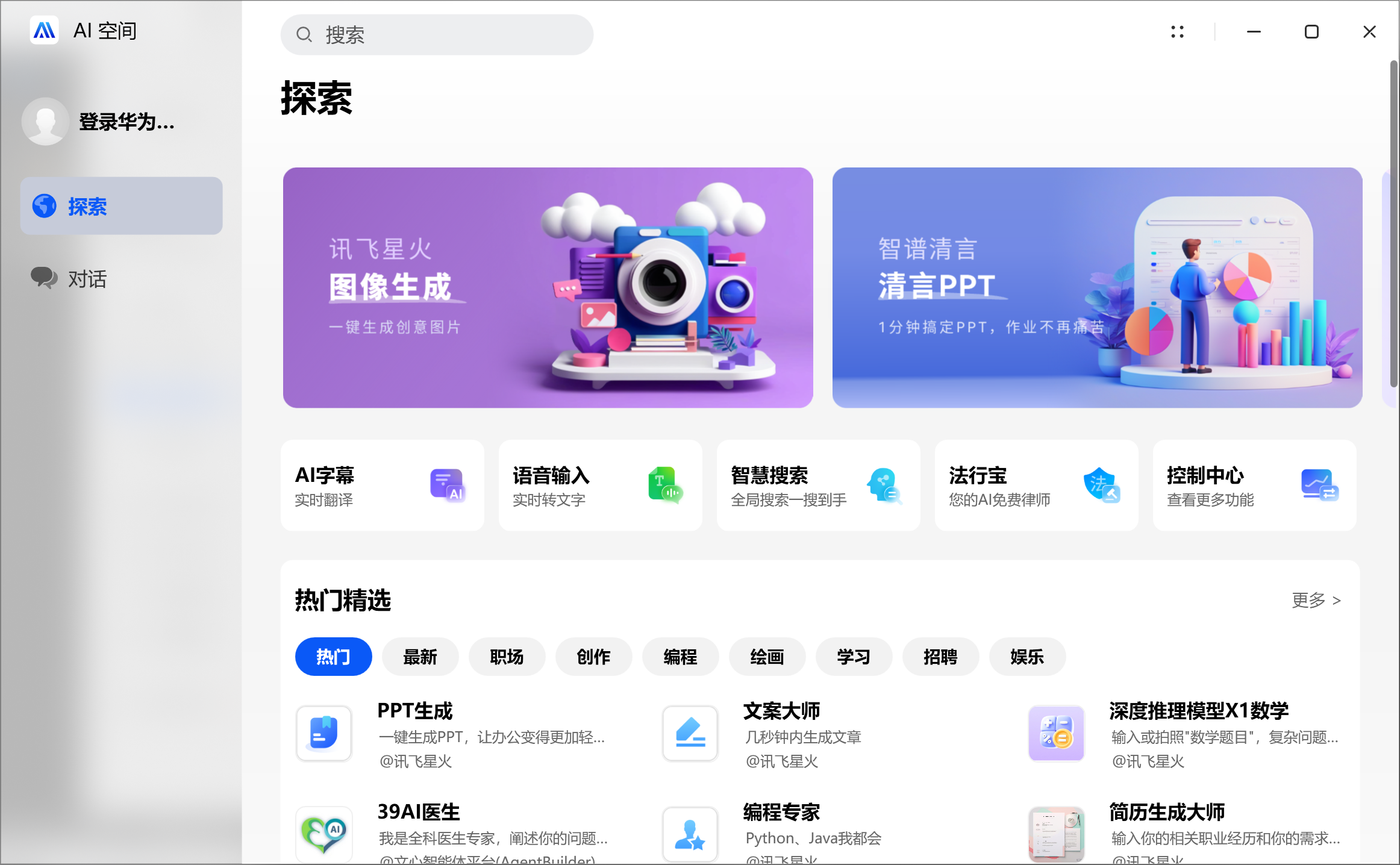Image resolution: width=1400 pixels, height=865 pixels.
Task: Open the AI字幕 real-time translation card
Action: 382,486
